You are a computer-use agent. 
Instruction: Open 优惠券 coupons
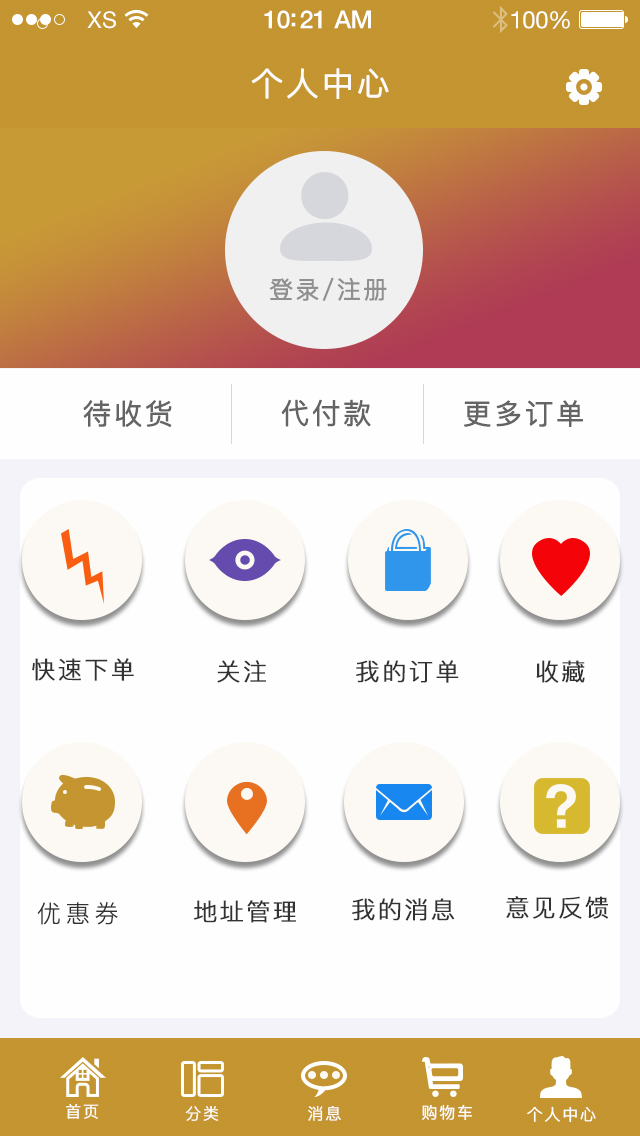(82, 802)
